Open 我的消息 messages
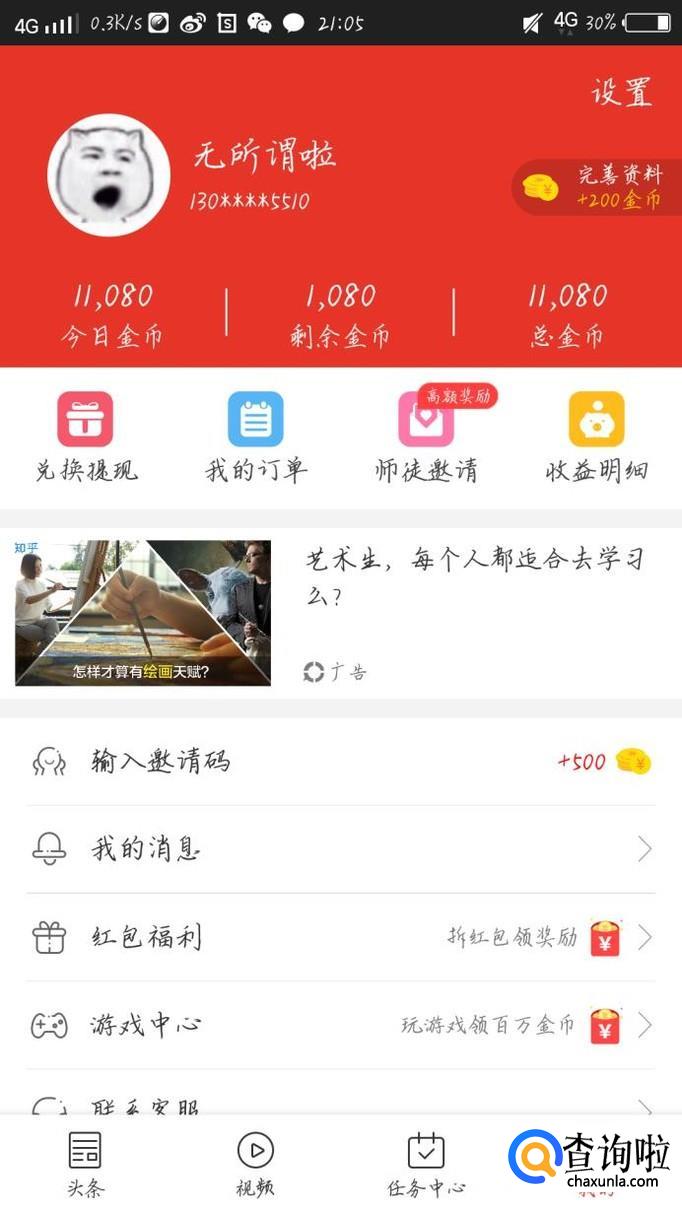682x1212 pixels. point(340,850)
